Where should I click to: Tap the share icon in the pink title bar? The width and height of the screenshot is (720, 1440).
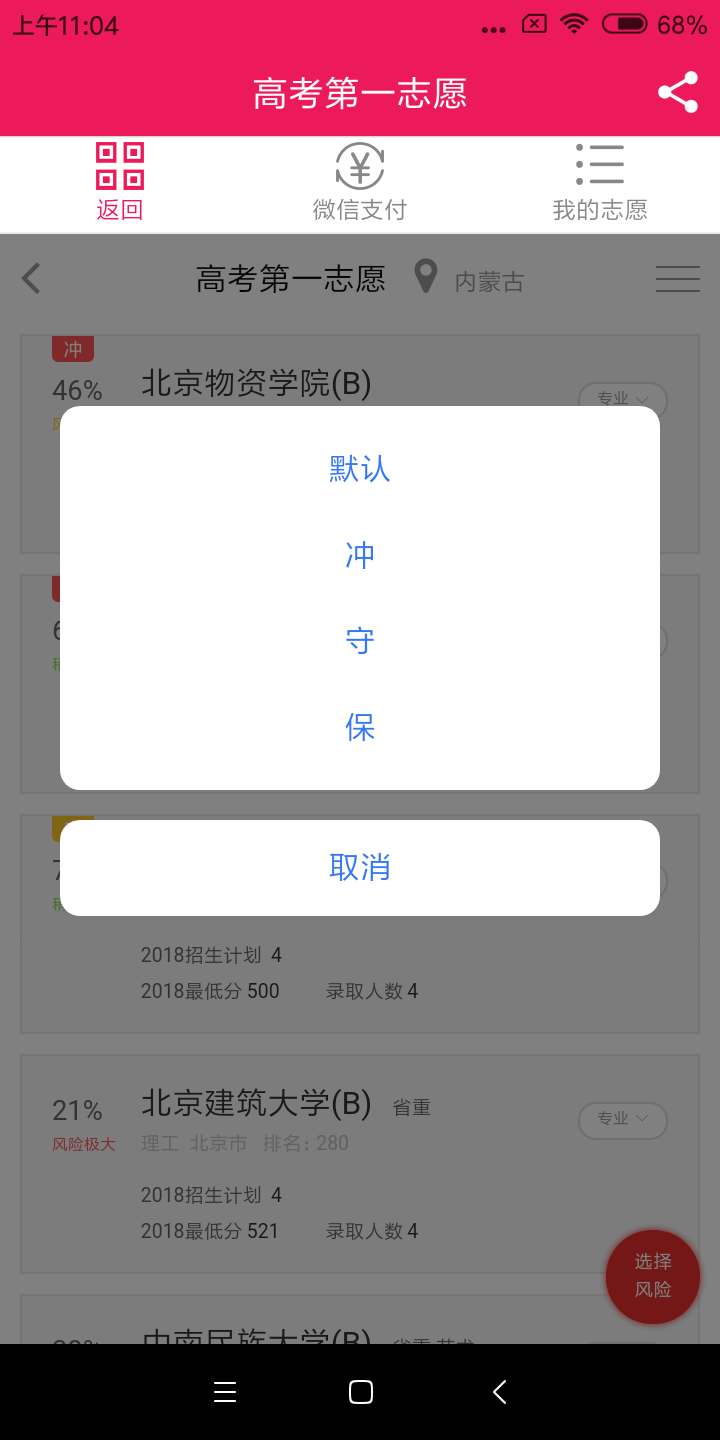pos(678,91)
